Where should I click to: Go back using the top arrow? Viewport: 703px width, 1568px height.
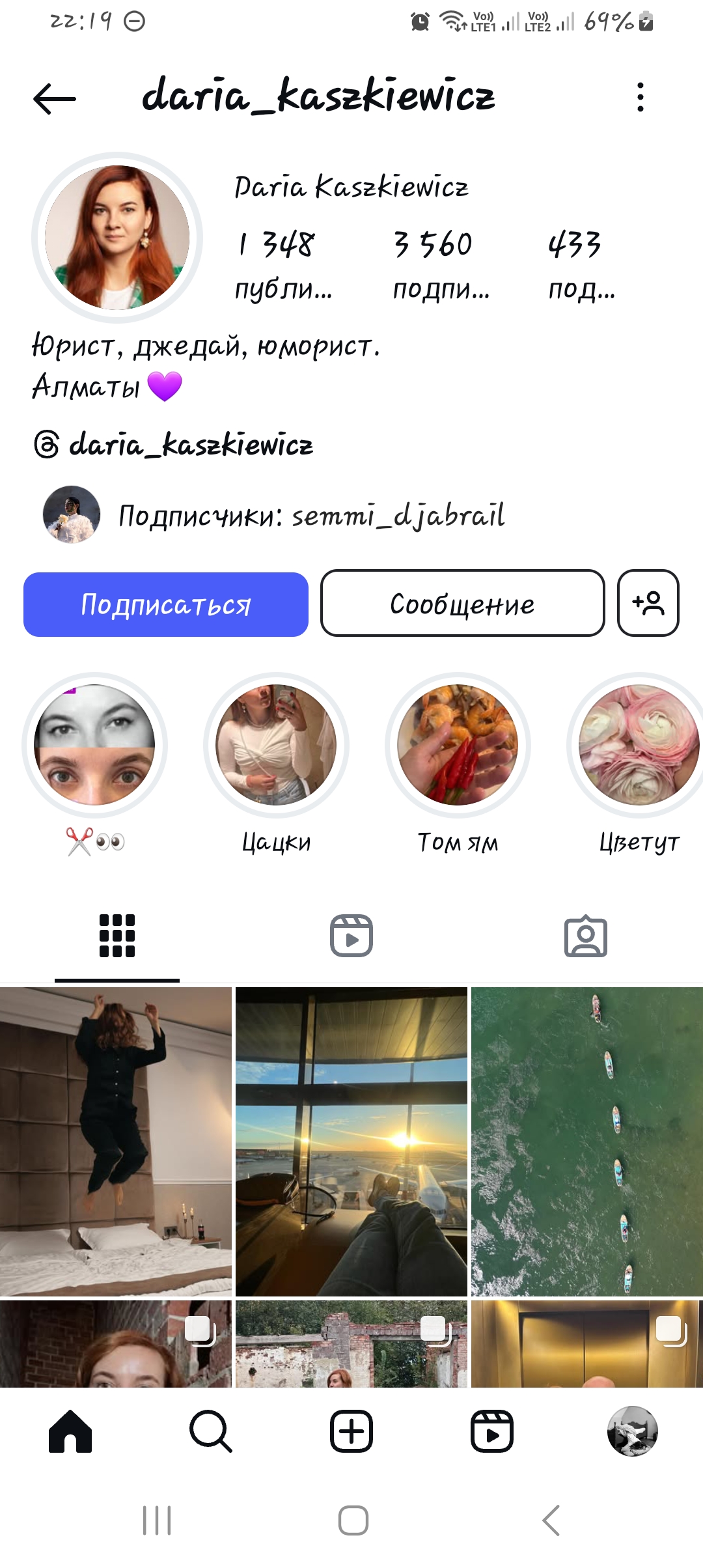point(55,98)
